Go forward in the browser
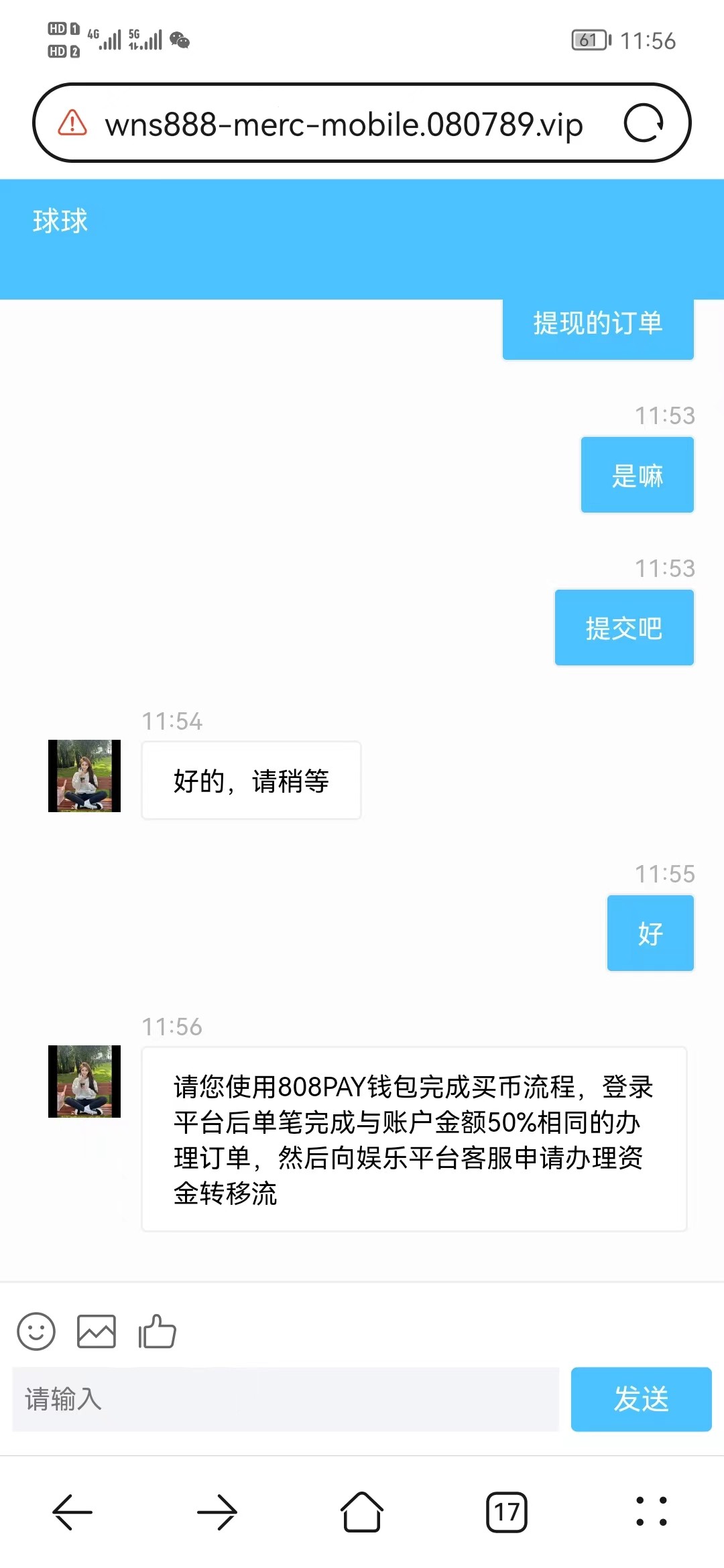This screenshot has height=1568, width=724. click(217, 1512)
